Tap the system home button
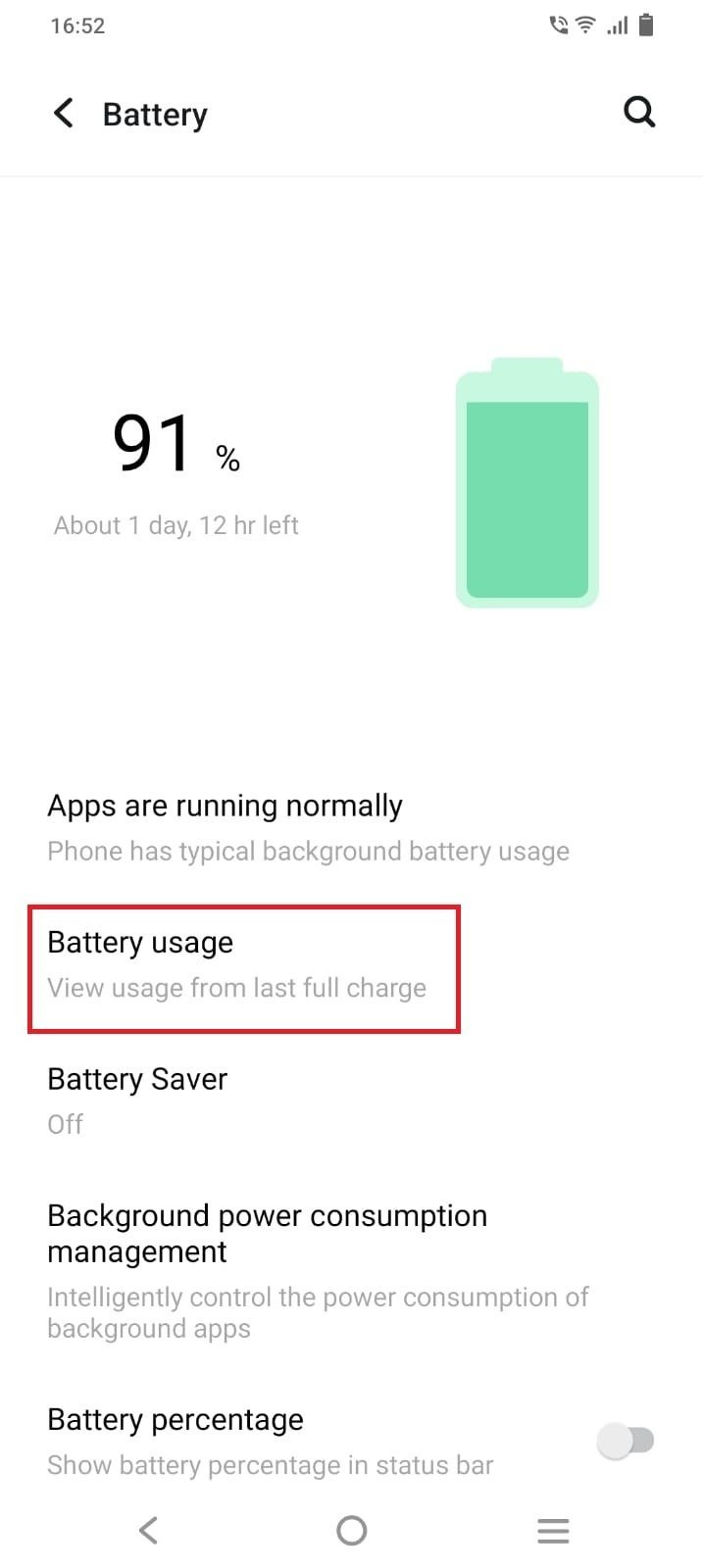703x1568 pixels. (351, 1531)
